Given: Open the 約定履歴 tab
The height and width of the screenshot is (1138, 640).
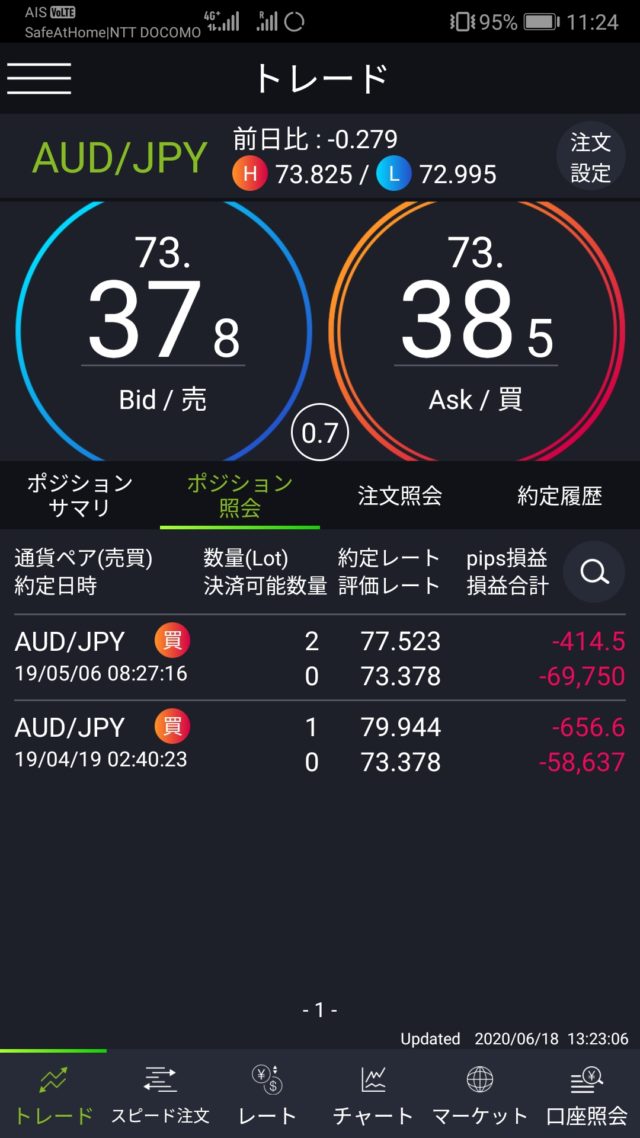Looking at the screenshot, I should [560, 495].
